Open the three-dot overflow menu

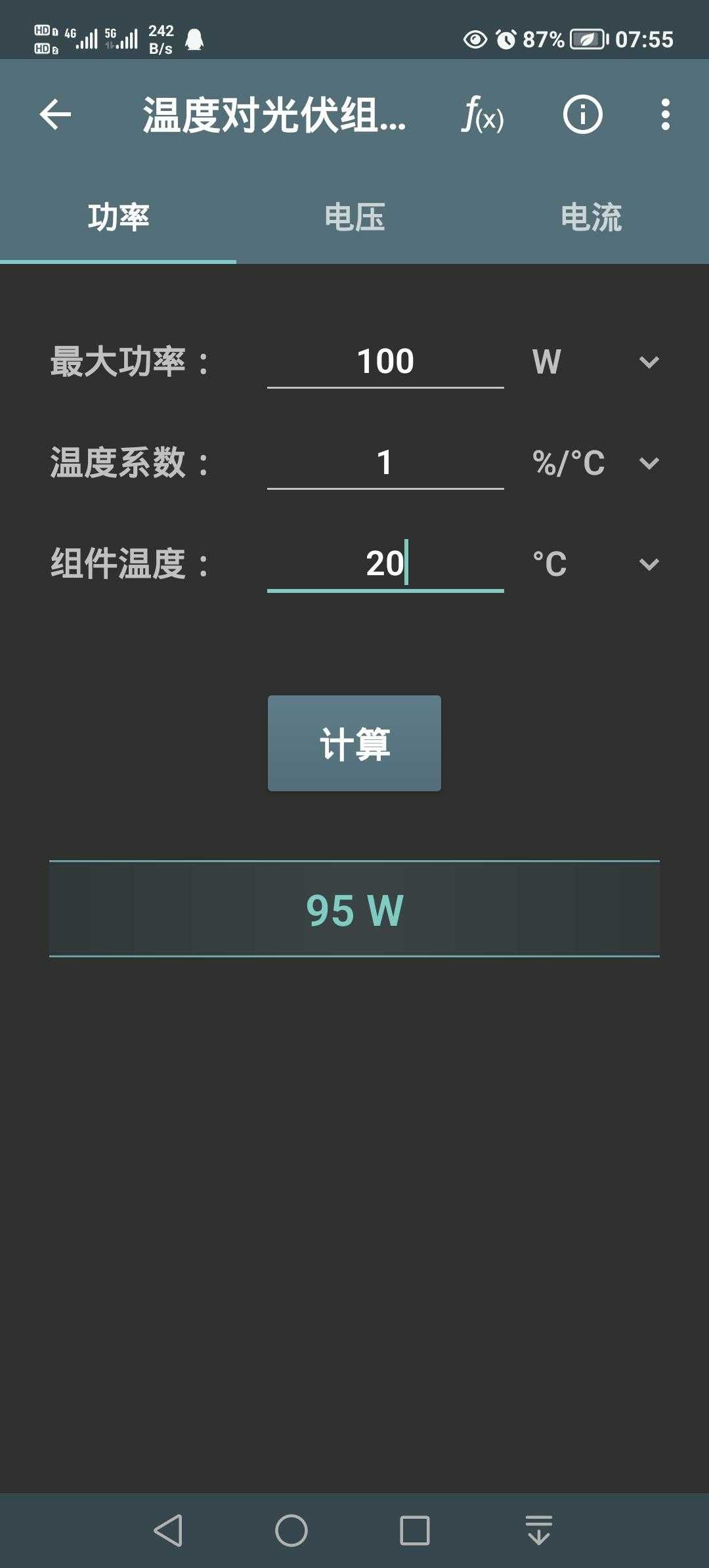(x=665, y=115)
